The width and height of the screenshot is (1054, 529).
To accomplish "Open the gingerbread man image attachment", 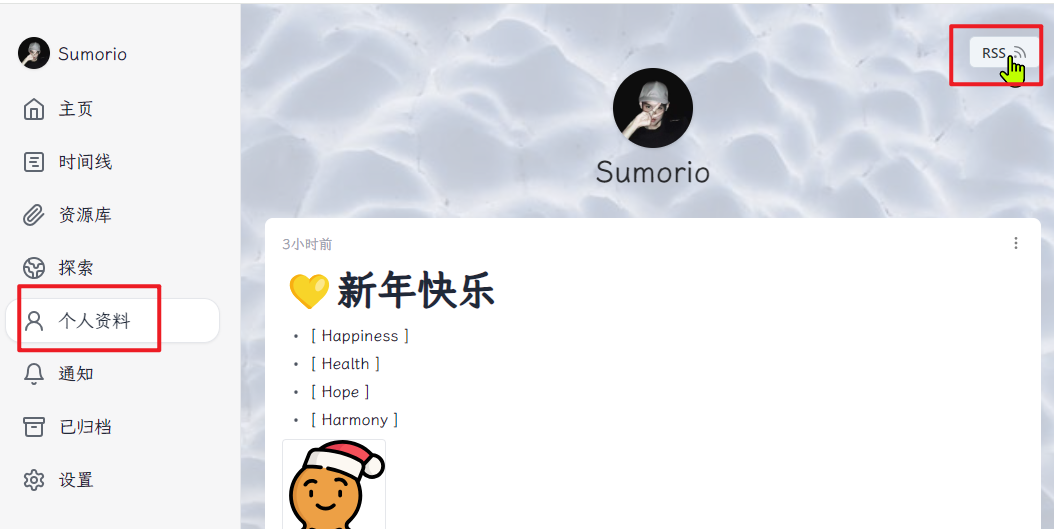I will point(334,485).
